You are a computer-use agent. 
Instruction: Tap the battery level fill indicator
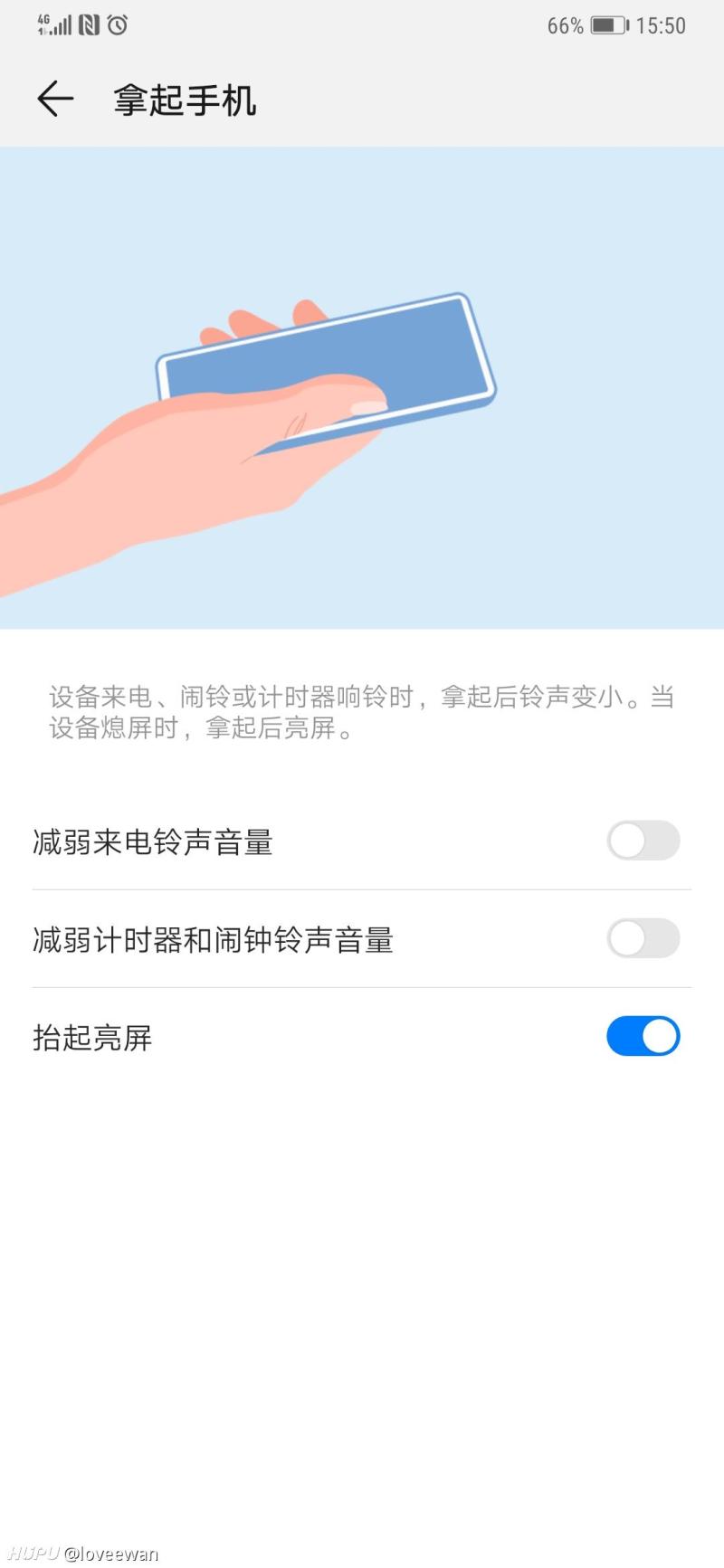603,25
